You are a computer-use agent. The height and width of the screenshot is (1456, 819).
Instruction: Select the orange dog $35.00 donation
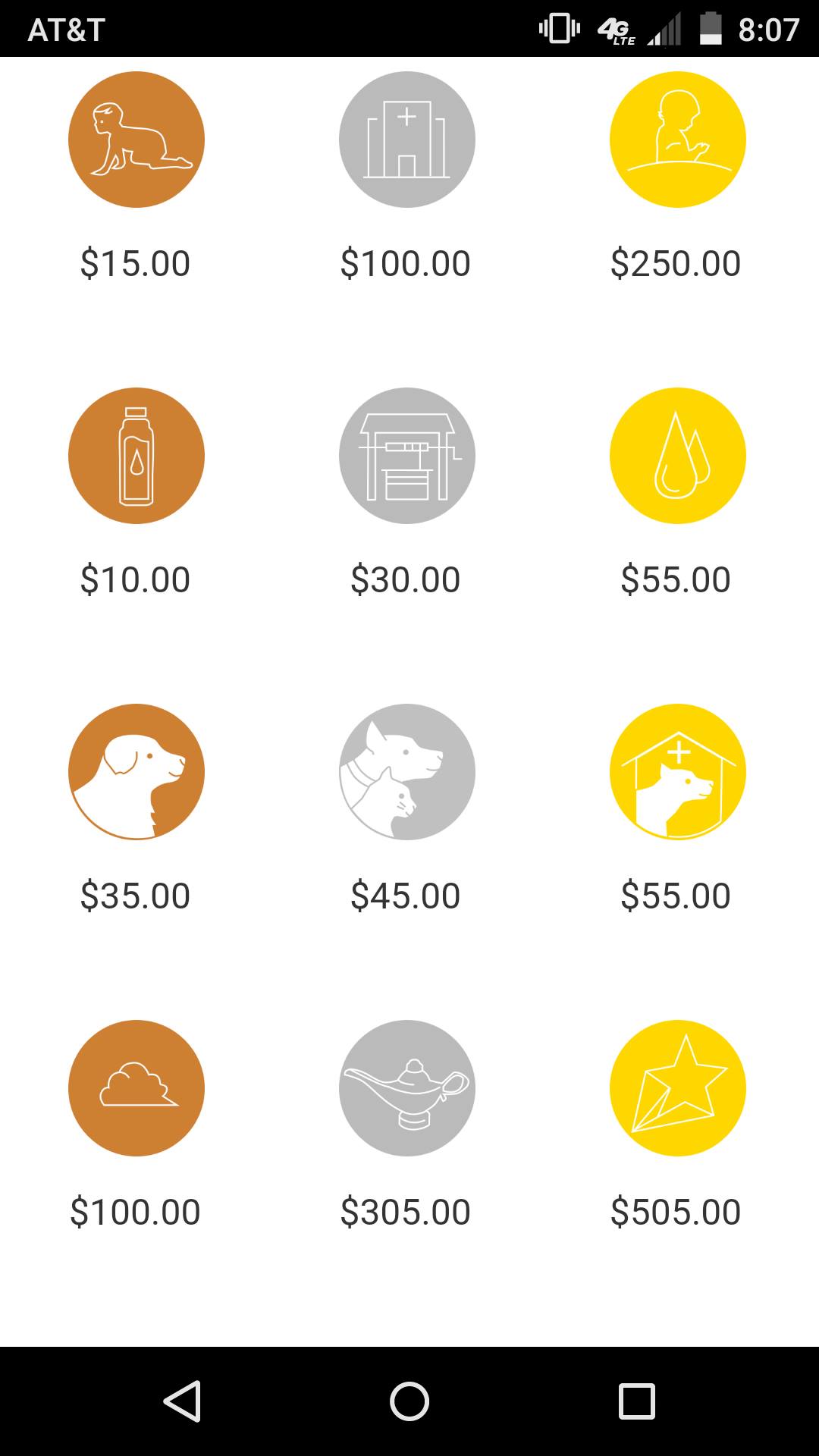(136, 772)
